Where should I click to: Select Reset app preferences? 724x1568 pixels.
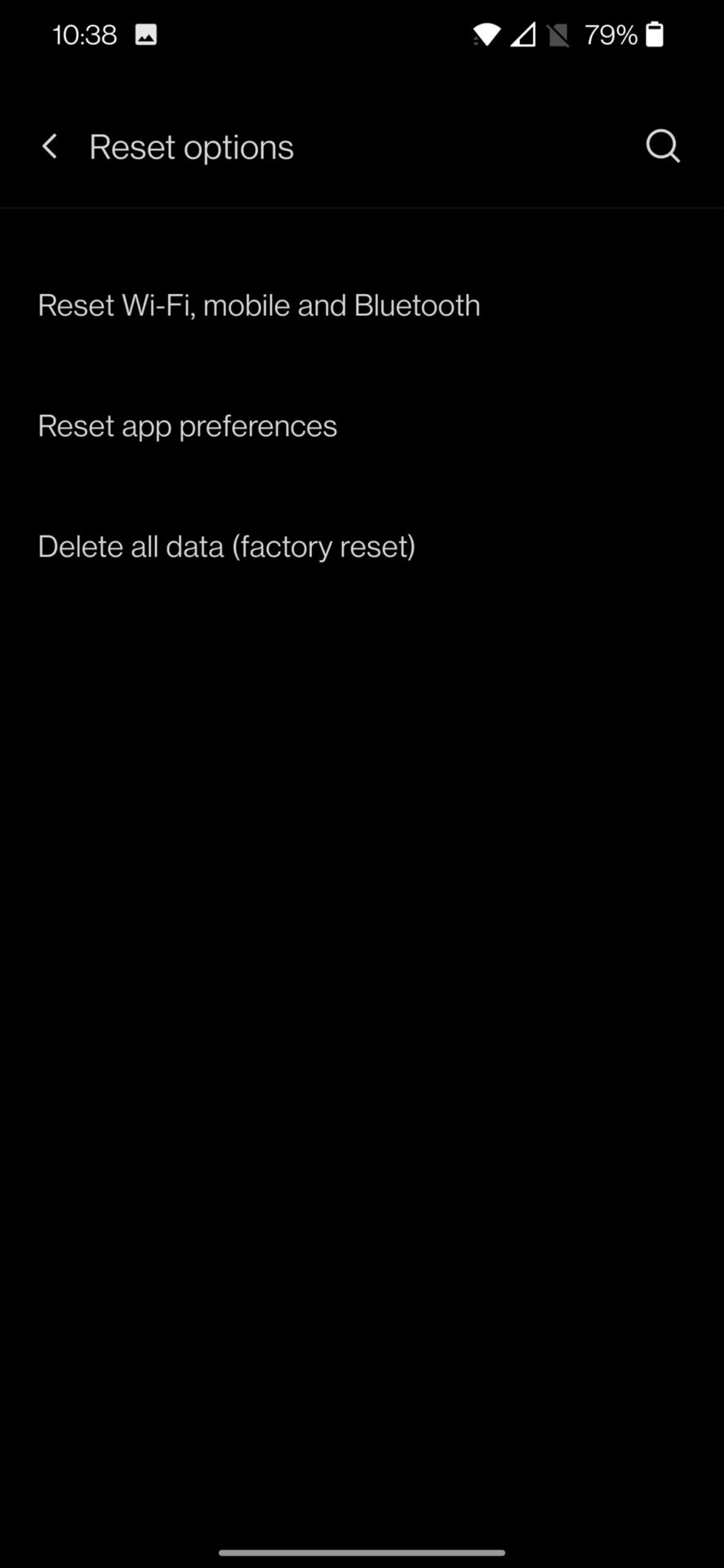tap(362, 426)
